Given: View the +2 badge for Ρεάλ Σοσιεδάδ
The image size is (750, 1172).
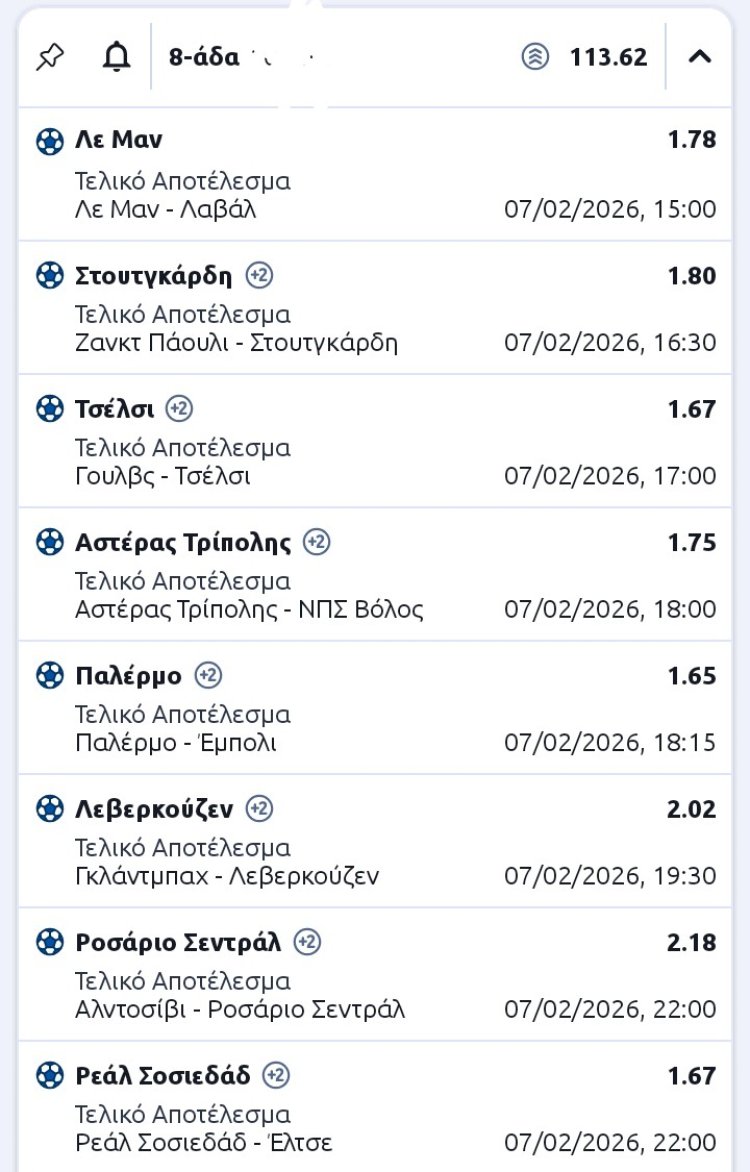Looking at the screenshot, I should click(276, 1076).
